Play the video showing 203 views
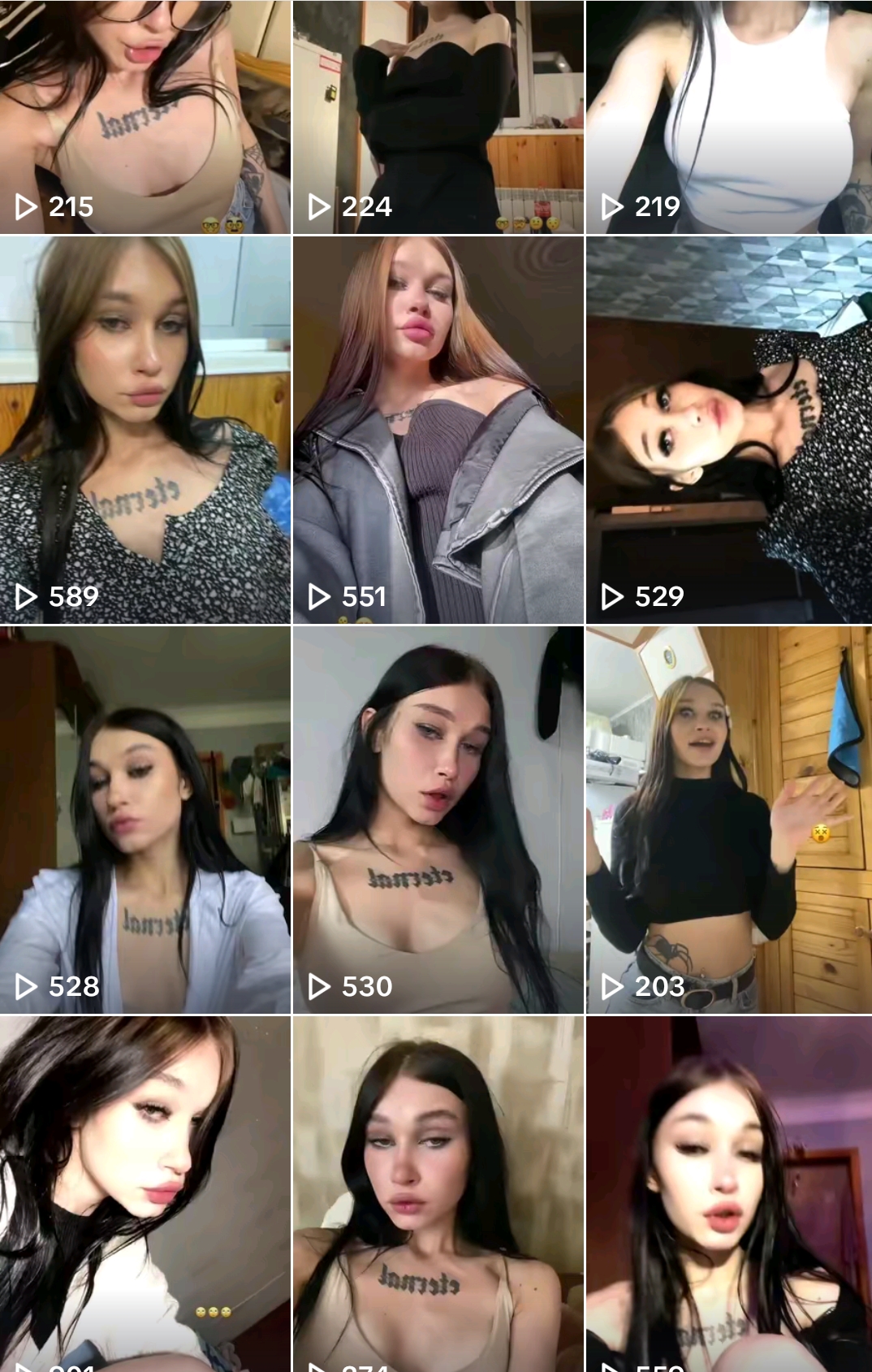872x1372 pixels. [x=728, y=820]
